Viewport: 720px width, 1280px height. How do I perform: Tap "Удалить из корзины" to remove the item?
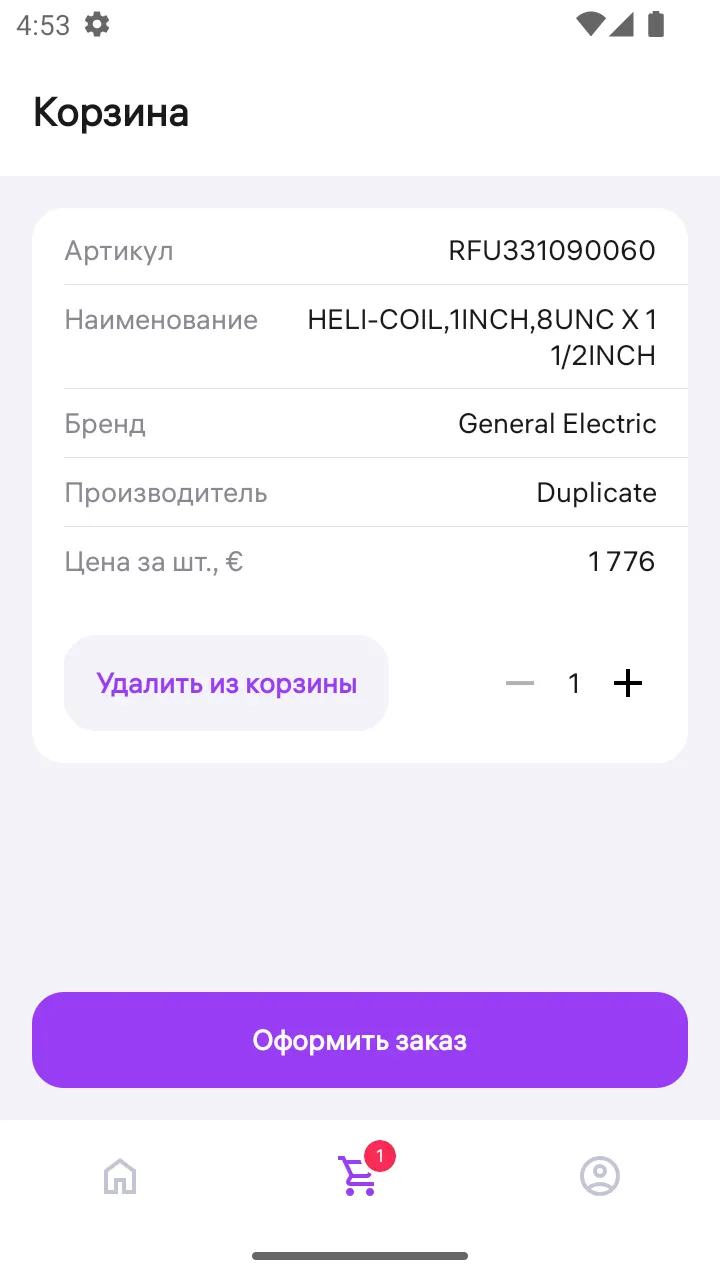226,683
